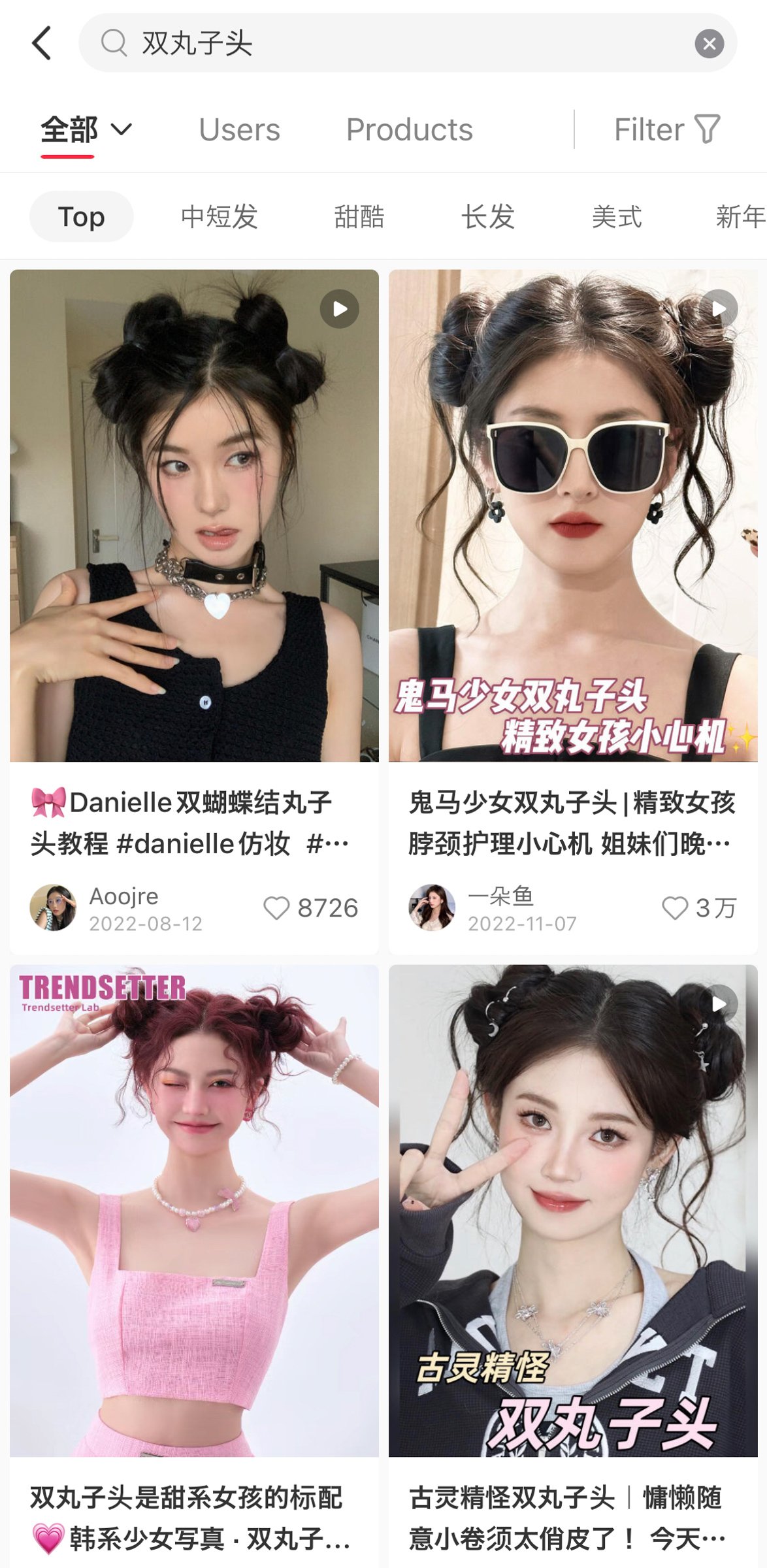Expand the 全部 dropdown

click(86, 129)
